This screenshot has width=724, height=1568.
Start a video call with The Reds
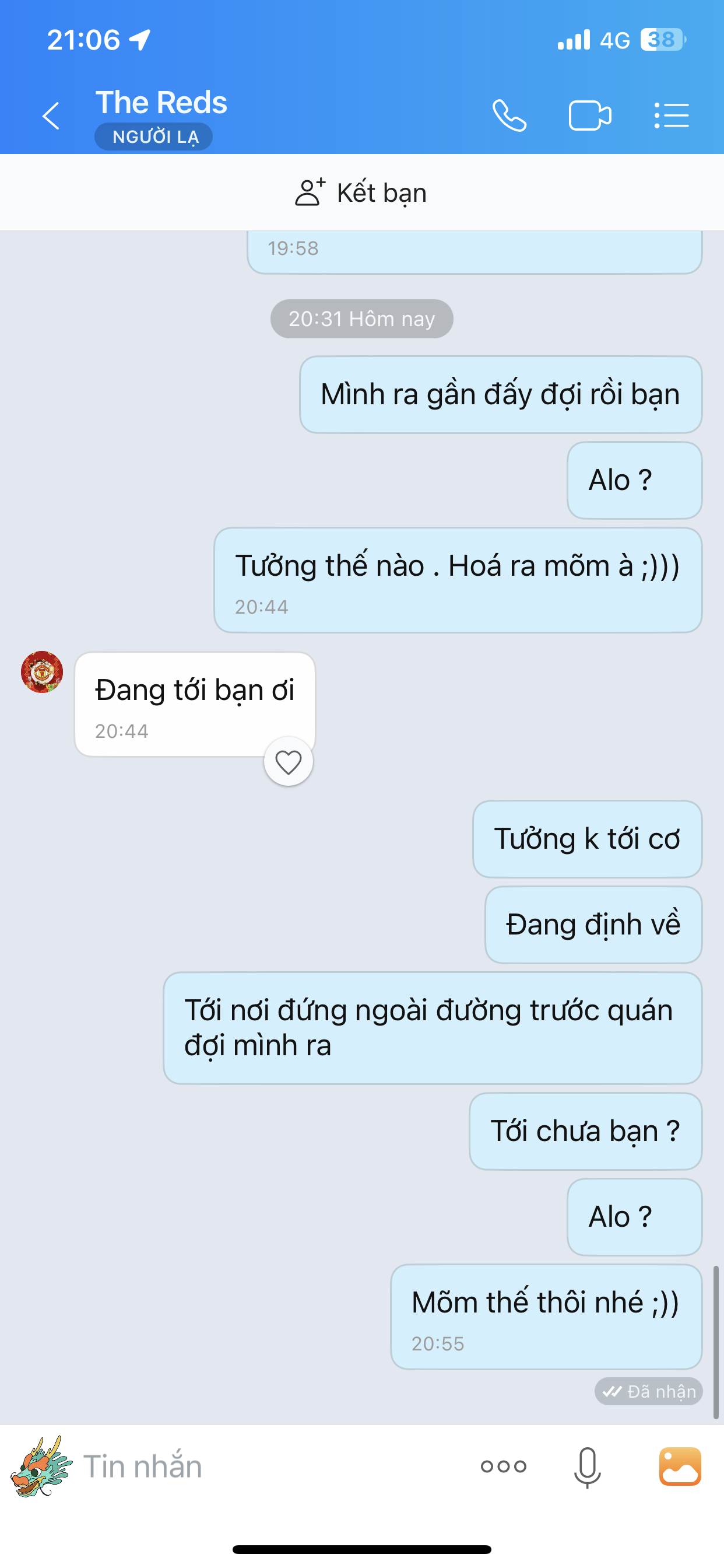[x=590, y=116]
